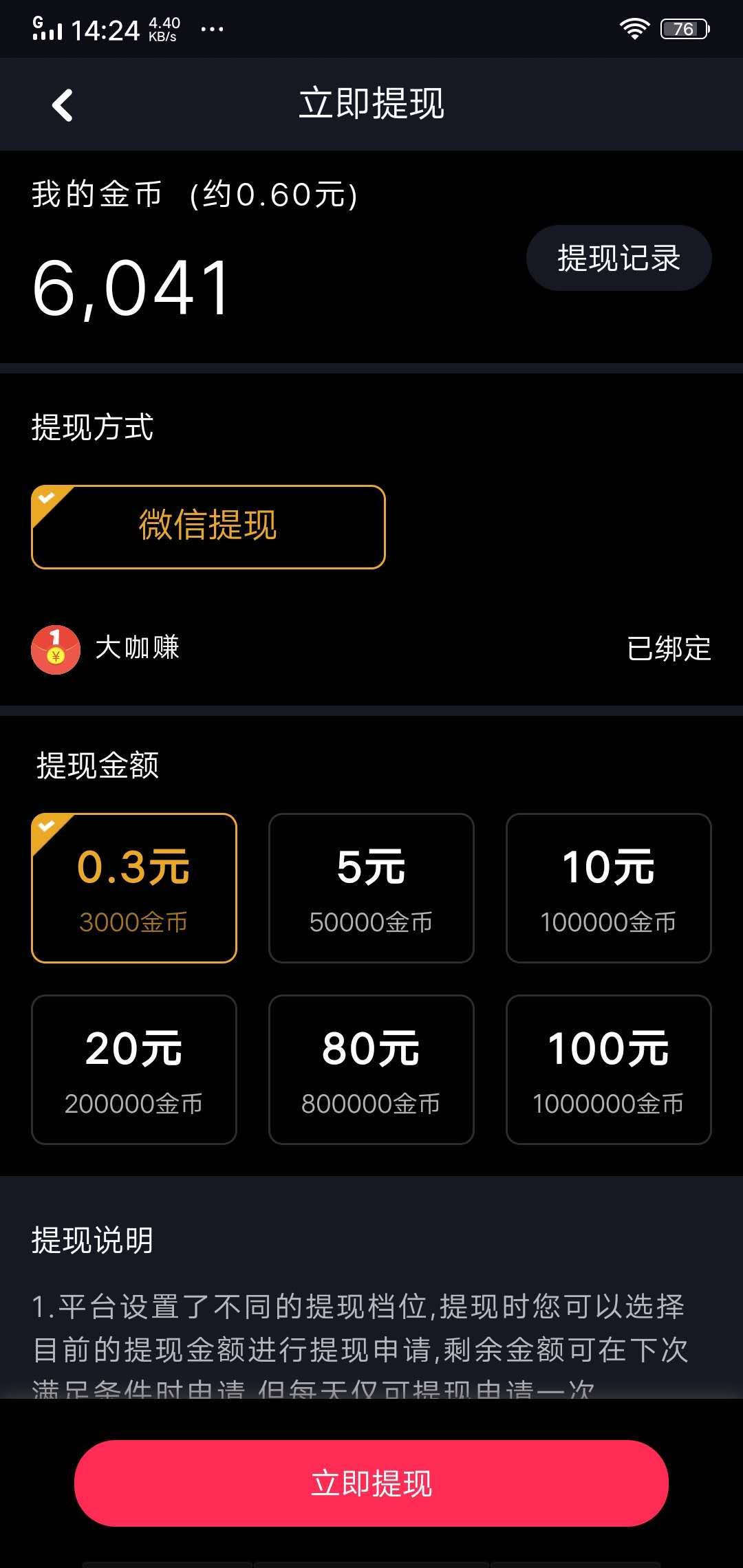This screenshot has width=743, height=1568.
Task: Click the back arrow to leave withdrawal page
Action: tap(62, 105)
